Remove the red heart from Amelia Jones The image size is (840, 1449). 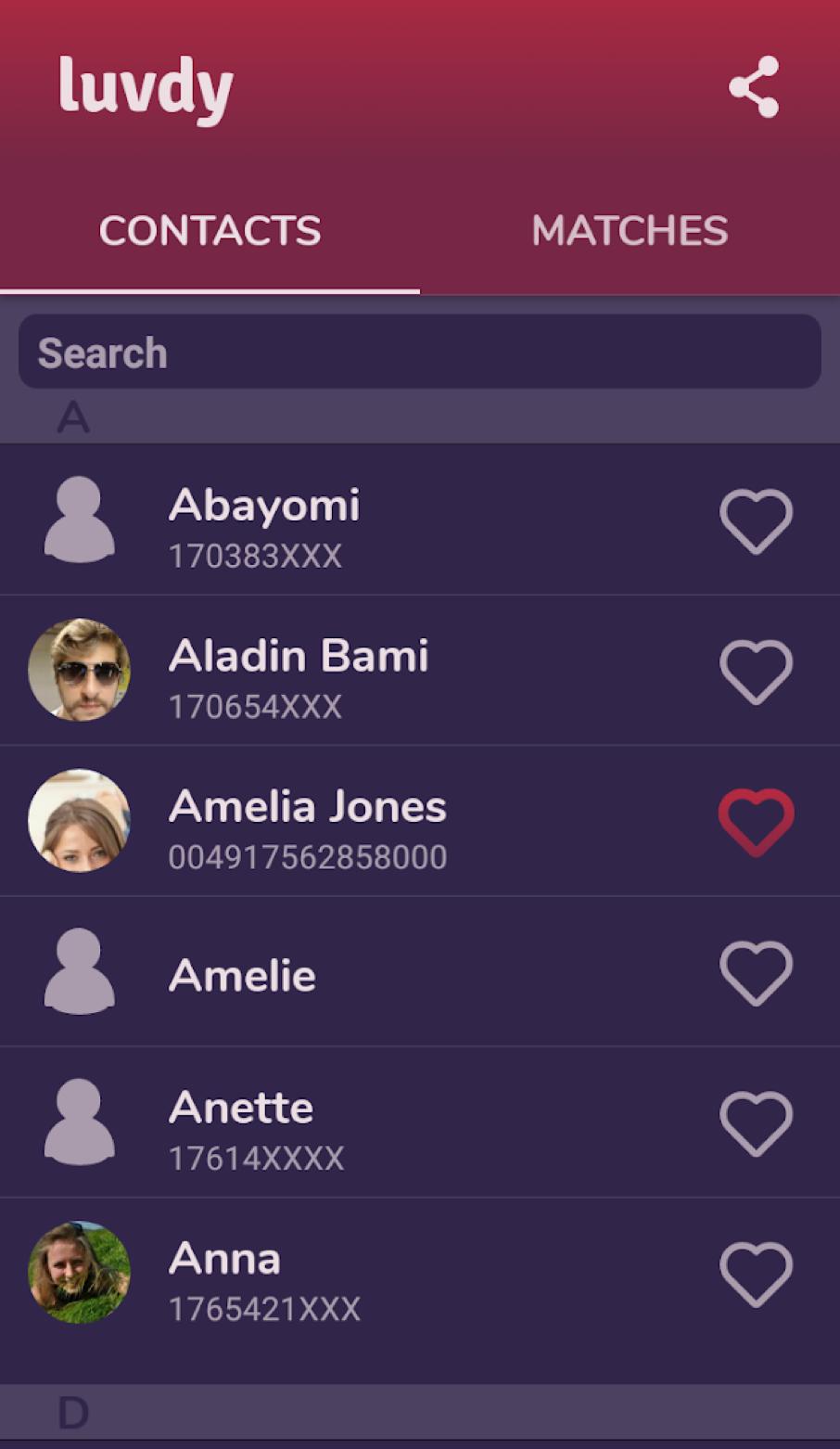[x=756, y=821]
